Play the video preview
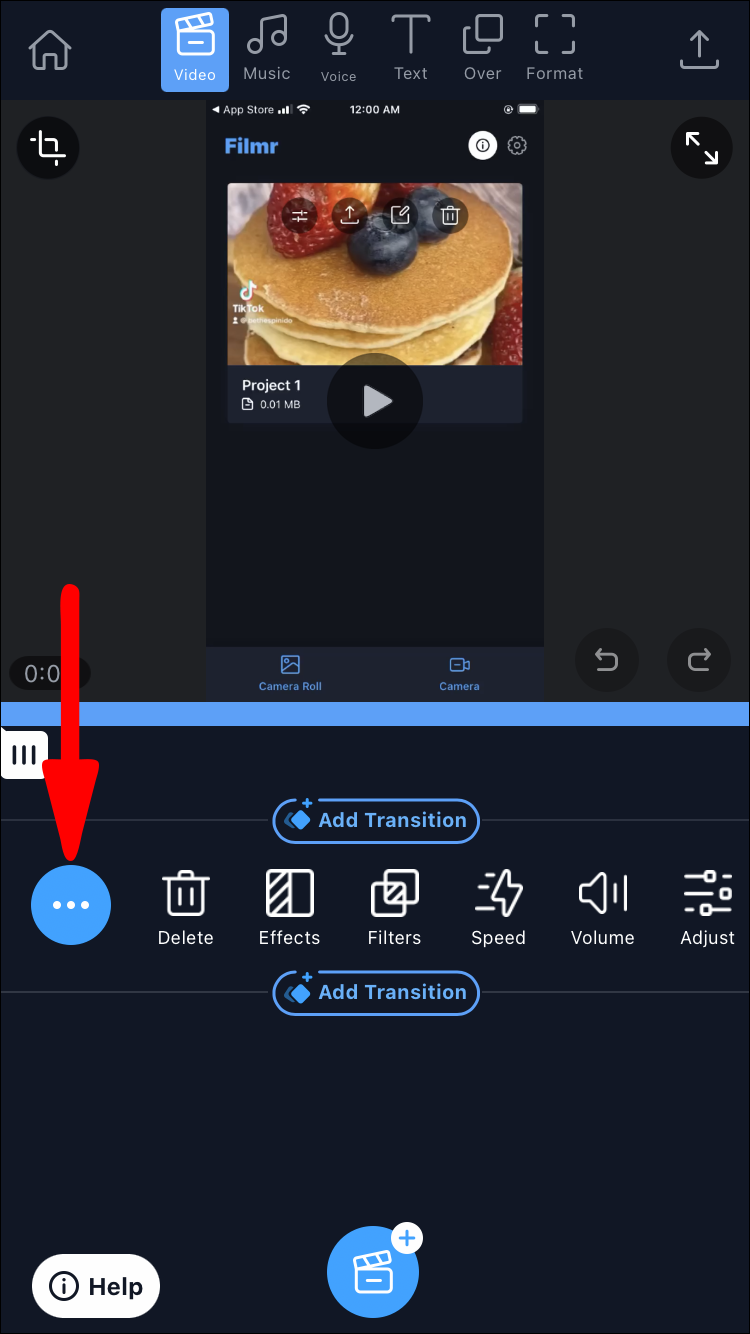The width and height of the screenshot is (750, 1334). pyautogui.click(x=376, y=401)
